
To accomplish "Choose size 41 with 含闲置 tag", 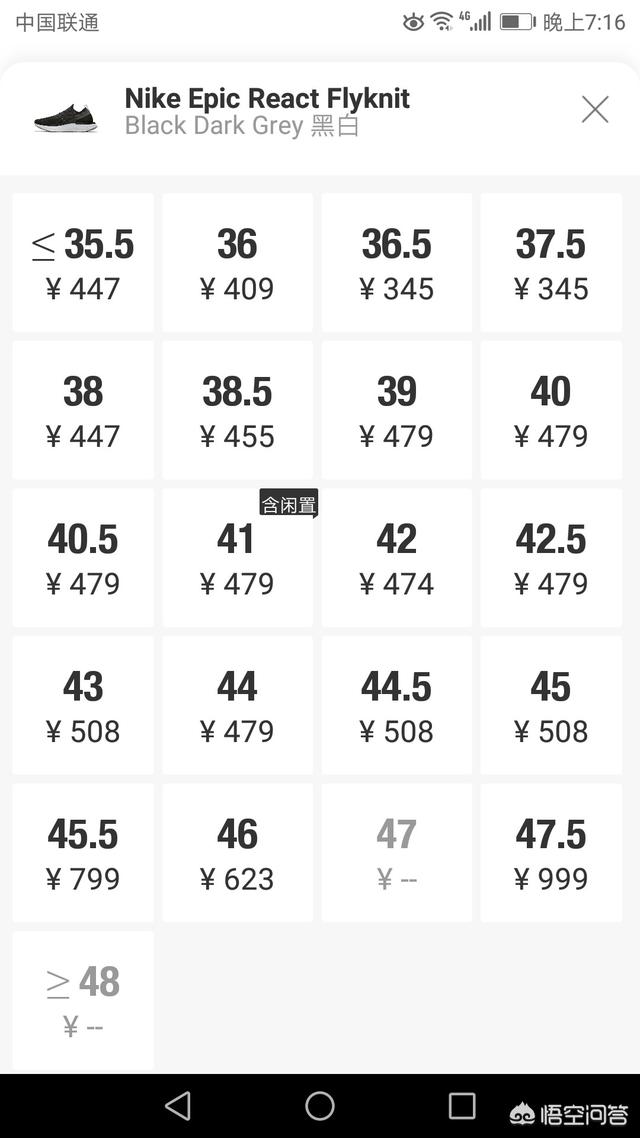I will tap(237, 558).
